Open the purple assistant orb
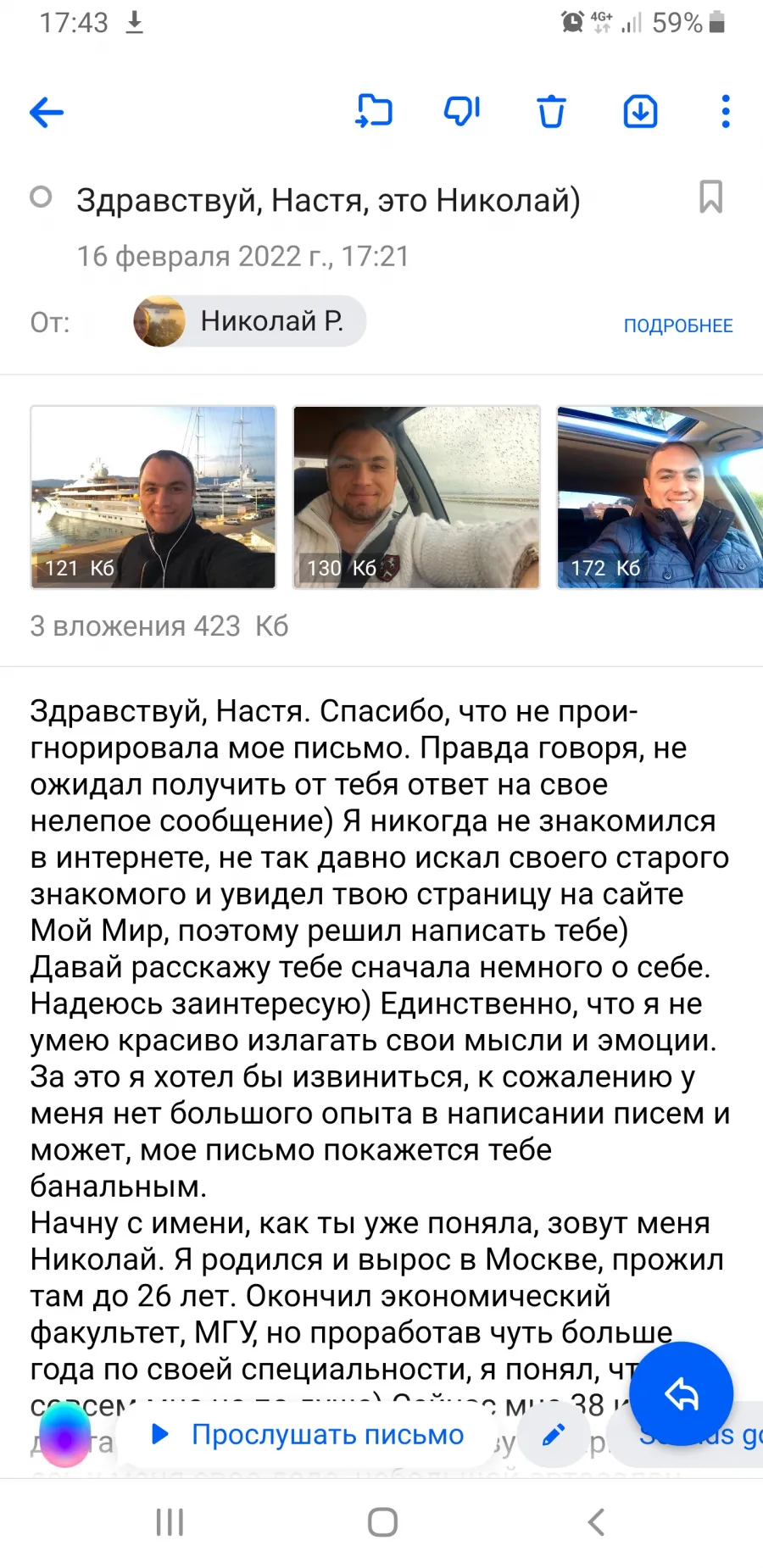This screenshot has height=1568, width=763. click(64, 1435)
